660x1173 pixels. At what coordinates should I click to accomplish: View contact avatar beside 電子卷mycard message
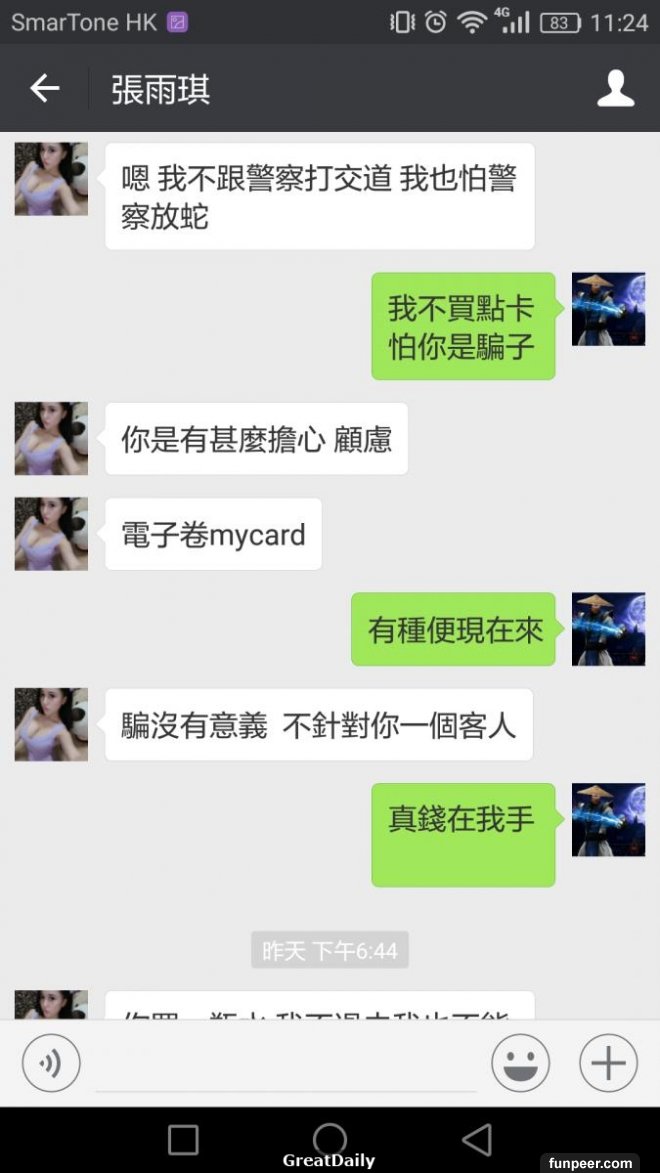(51, 534)
